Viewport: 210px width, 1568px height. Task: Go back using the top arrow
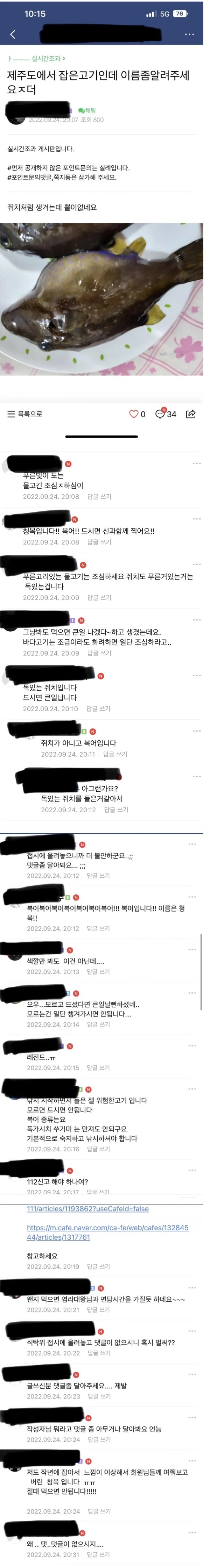pyautogui.click(x=12, y=34)
